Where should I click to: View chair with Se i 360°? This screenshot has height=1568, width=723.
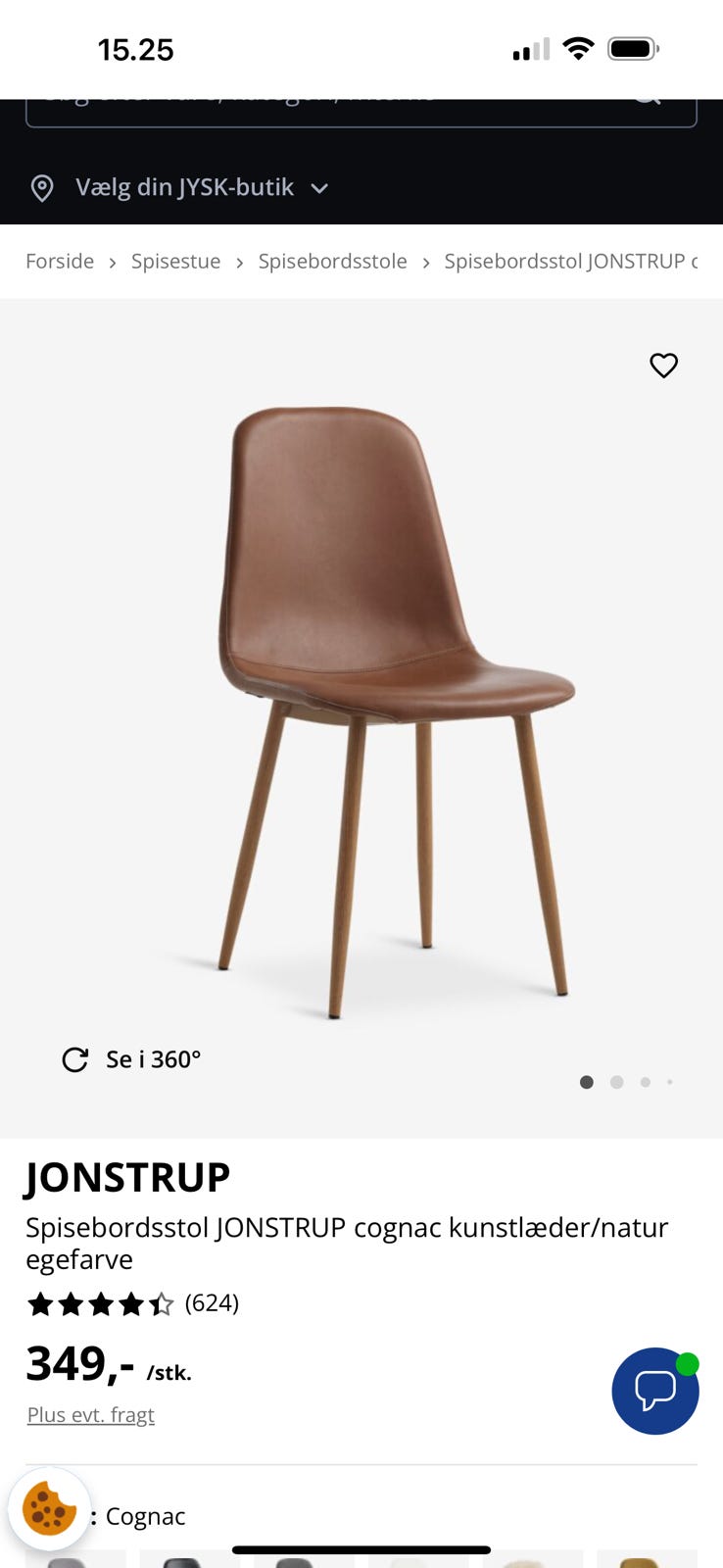click(x=132, y=1059)
